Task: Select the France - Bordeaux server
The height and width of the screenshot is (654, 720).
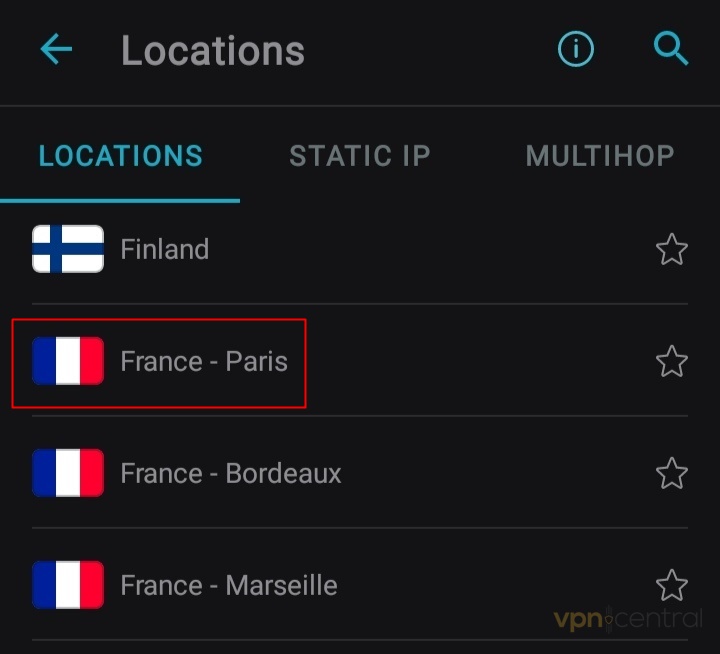Action: [x=231, y=473]
